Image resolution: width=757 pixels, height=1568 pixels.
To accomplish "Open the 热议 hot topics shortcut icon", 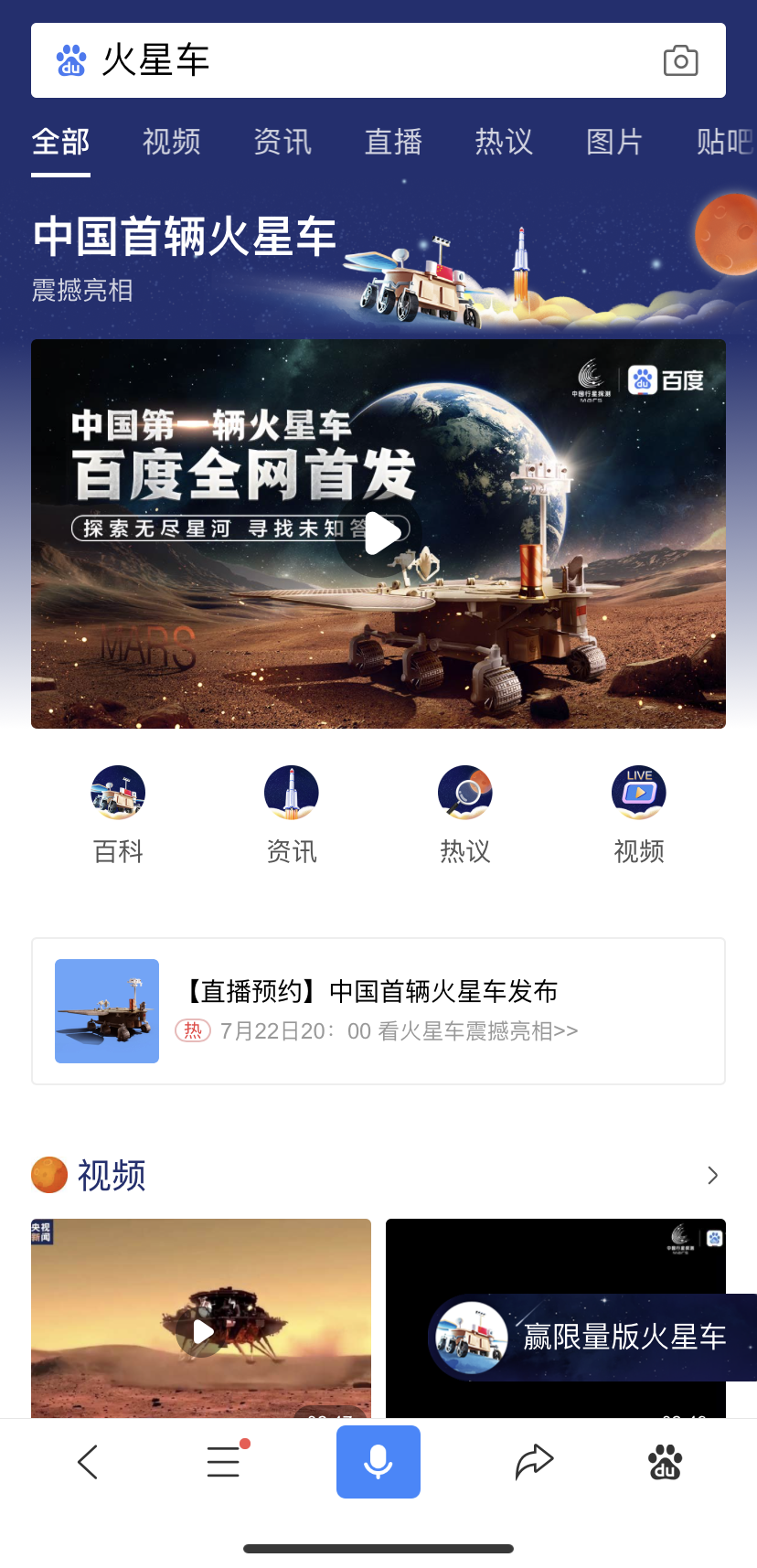I will pos(464,792).
